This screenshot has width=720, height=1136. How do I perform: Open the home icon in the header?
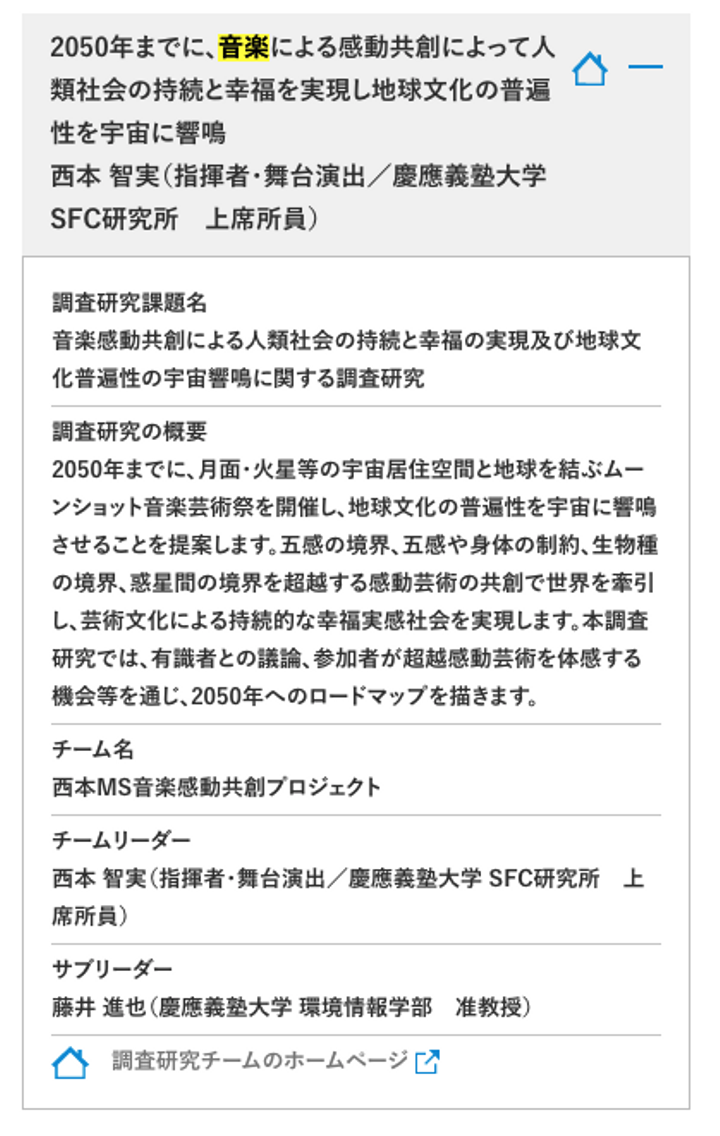point(590,69)
